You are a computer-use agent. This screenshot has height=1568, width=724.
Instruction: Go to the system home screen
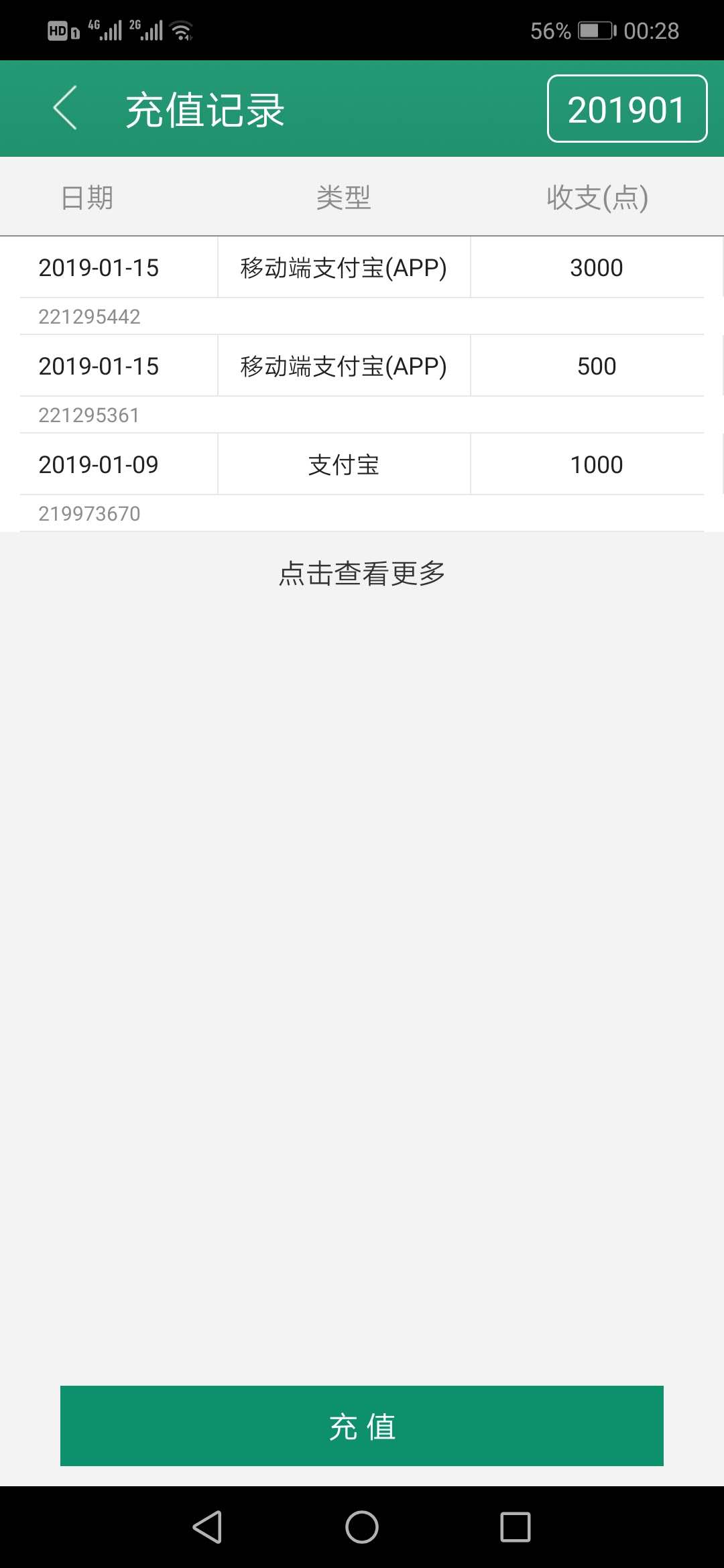(x=362, y=1527)
